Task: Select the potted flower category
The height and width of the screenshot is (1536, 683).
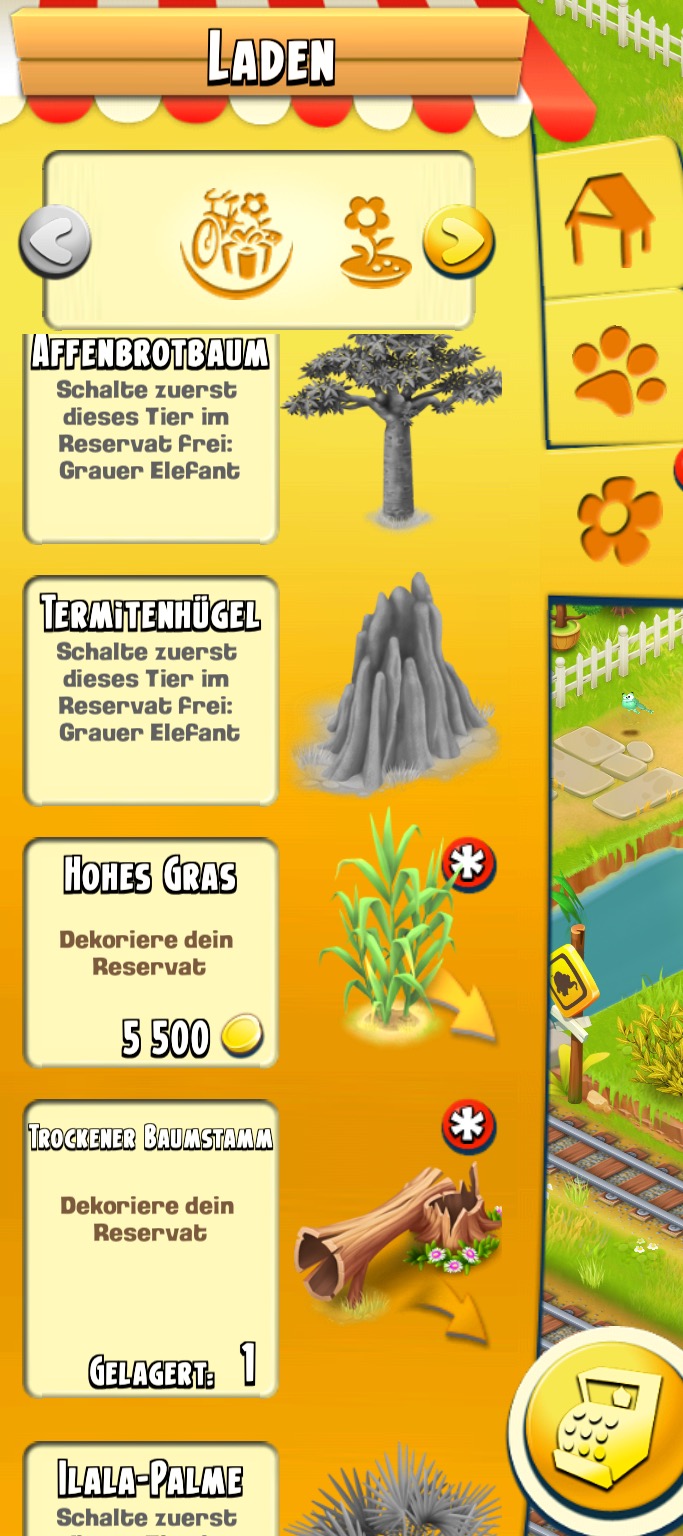Action: pyautogui.click(x=374, y=241)
